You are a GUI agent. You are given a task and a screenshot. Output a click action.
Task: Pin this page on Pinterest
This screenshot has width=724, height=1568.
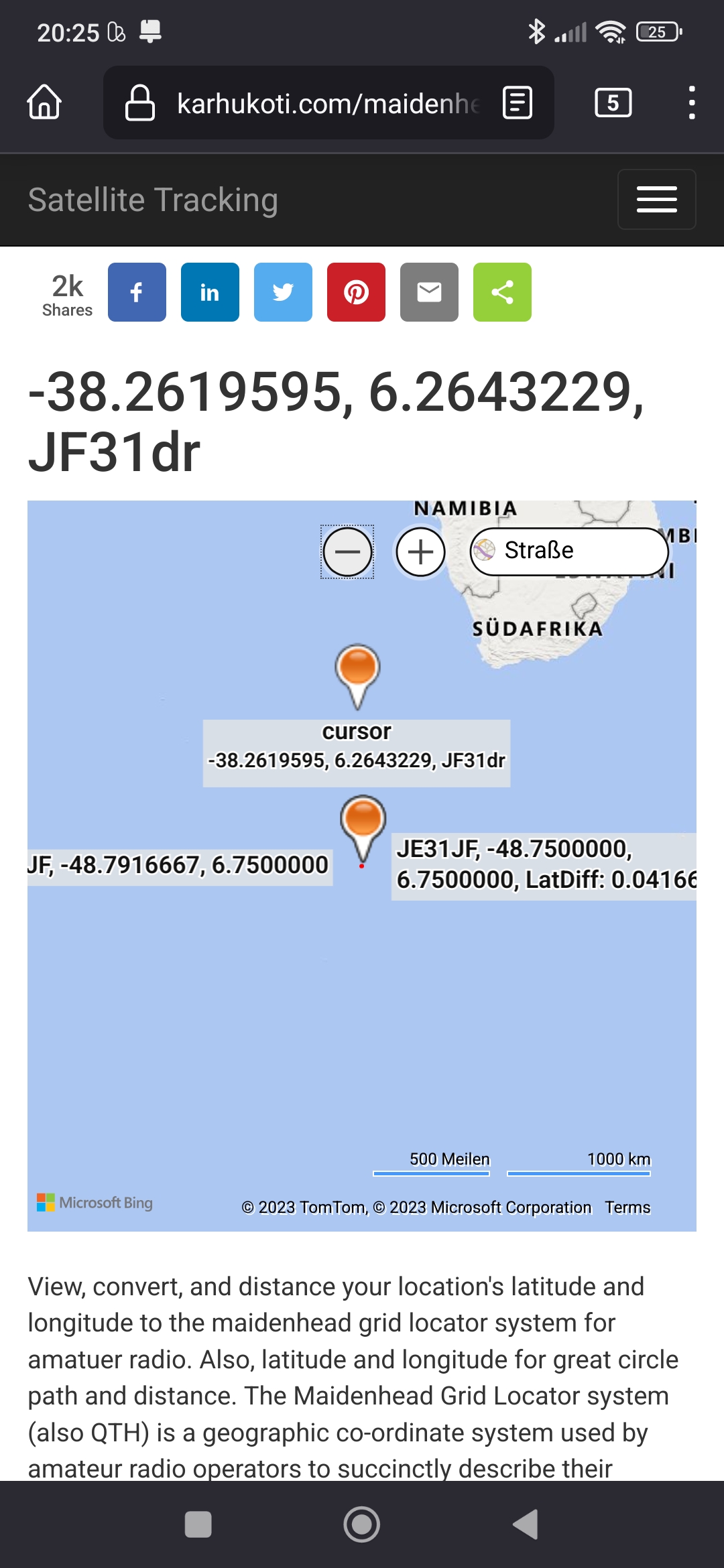coord(356,292)
